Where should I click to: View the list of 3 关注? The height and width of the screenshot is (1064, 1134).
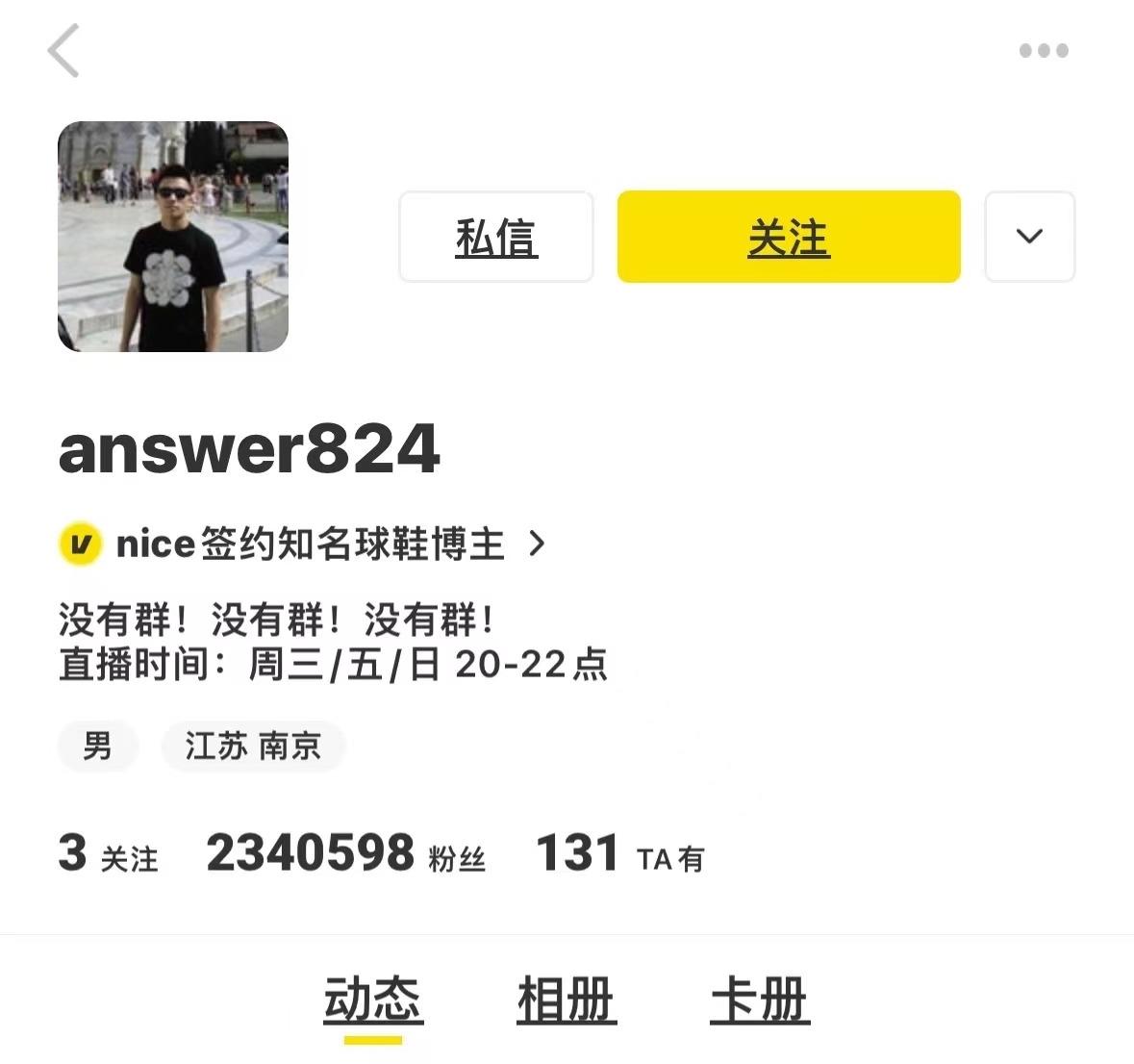click(x=108, y=854)
